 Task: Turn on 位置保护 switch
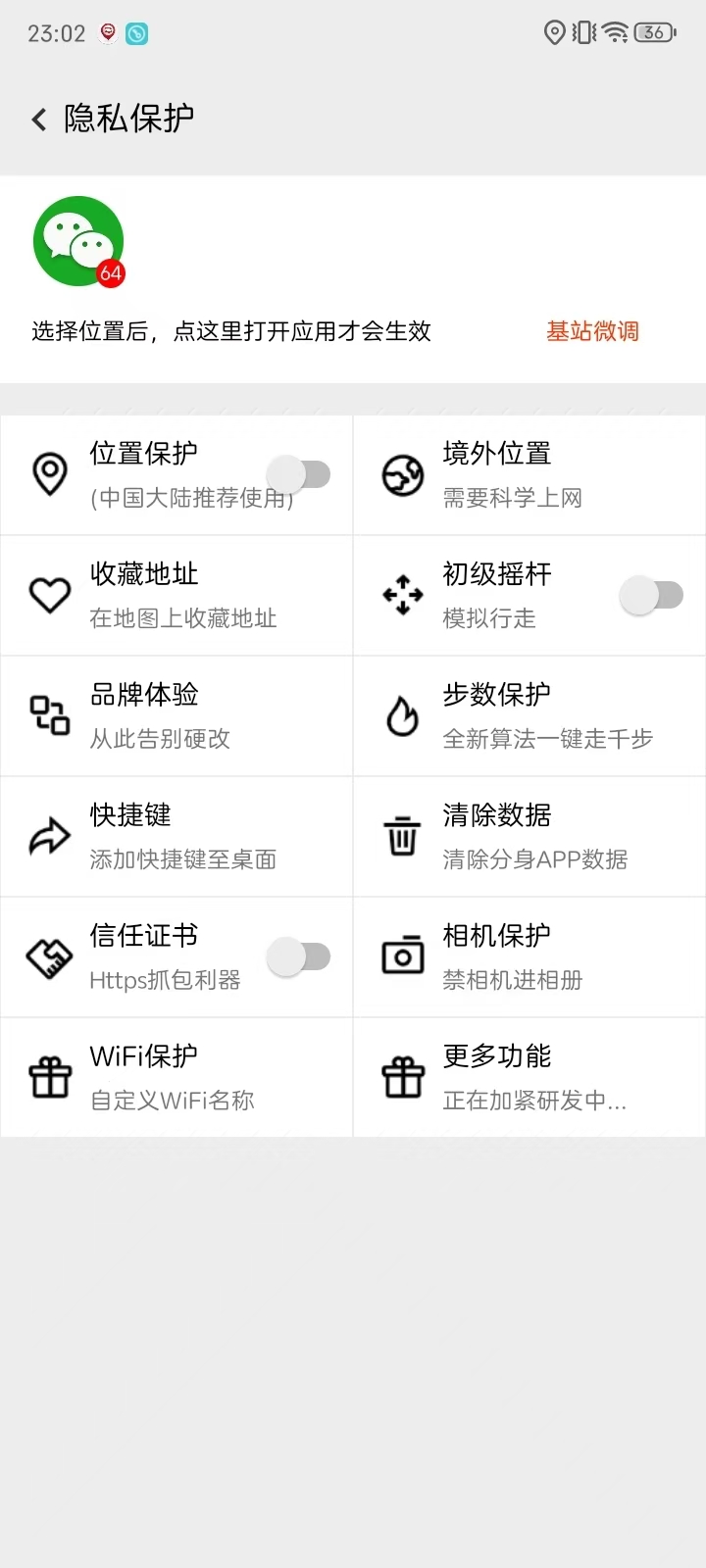coord(299,474)
